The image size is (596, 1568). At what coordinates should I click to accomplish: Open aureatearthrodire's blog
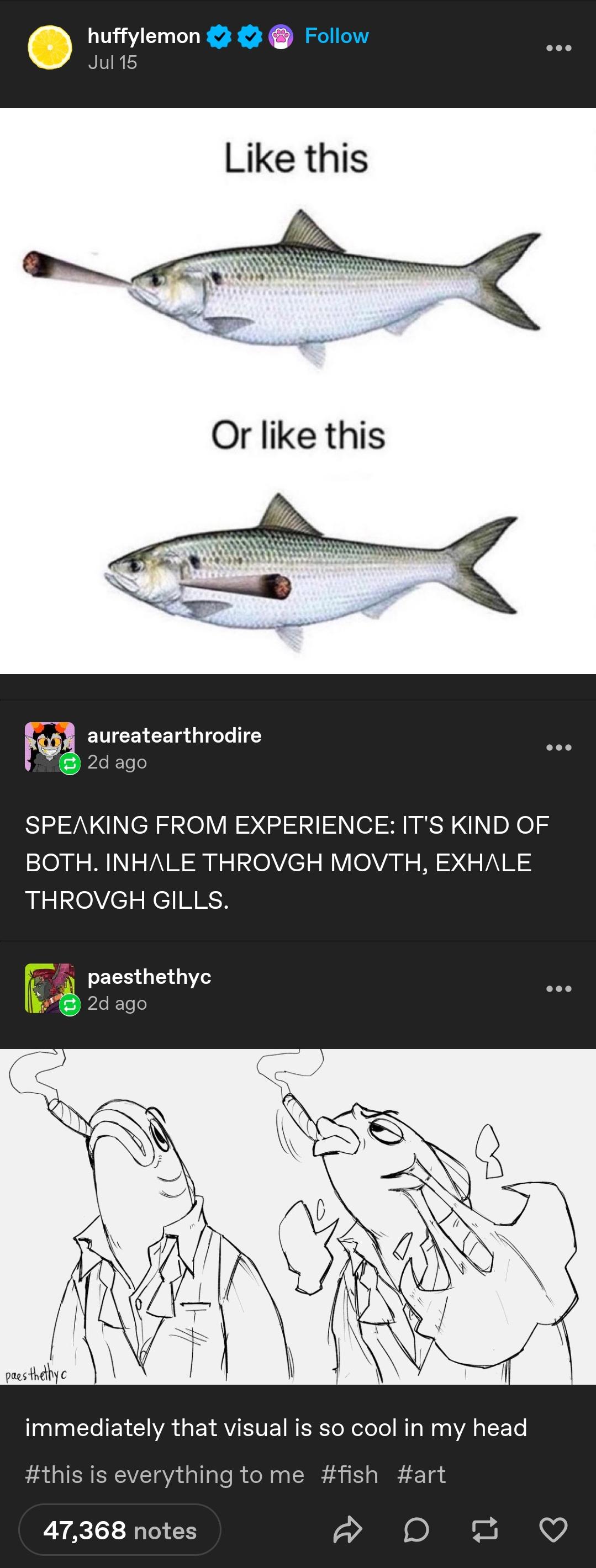[x=174, y=735]
